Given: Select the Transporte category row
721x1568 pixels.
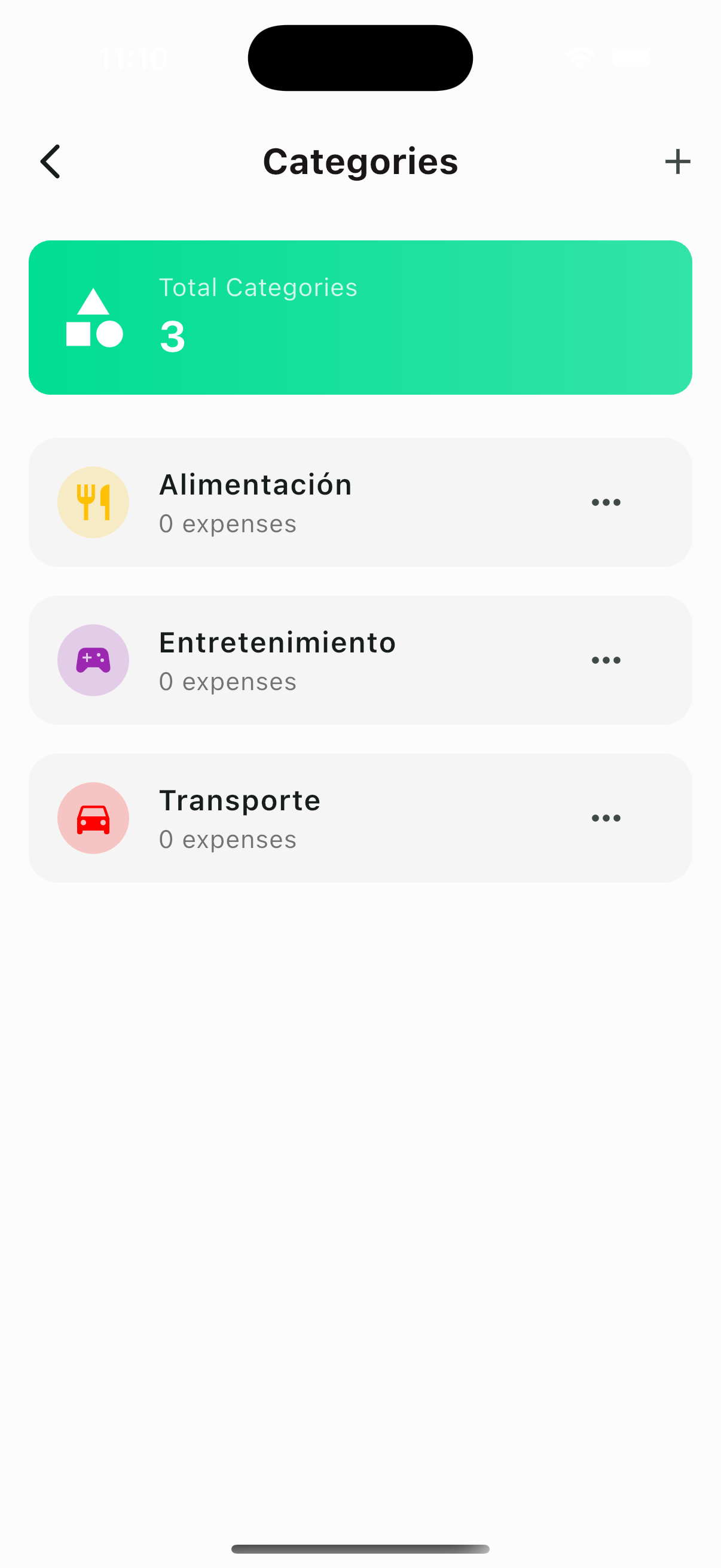Looking at the screenshot, I should (304, 818).
